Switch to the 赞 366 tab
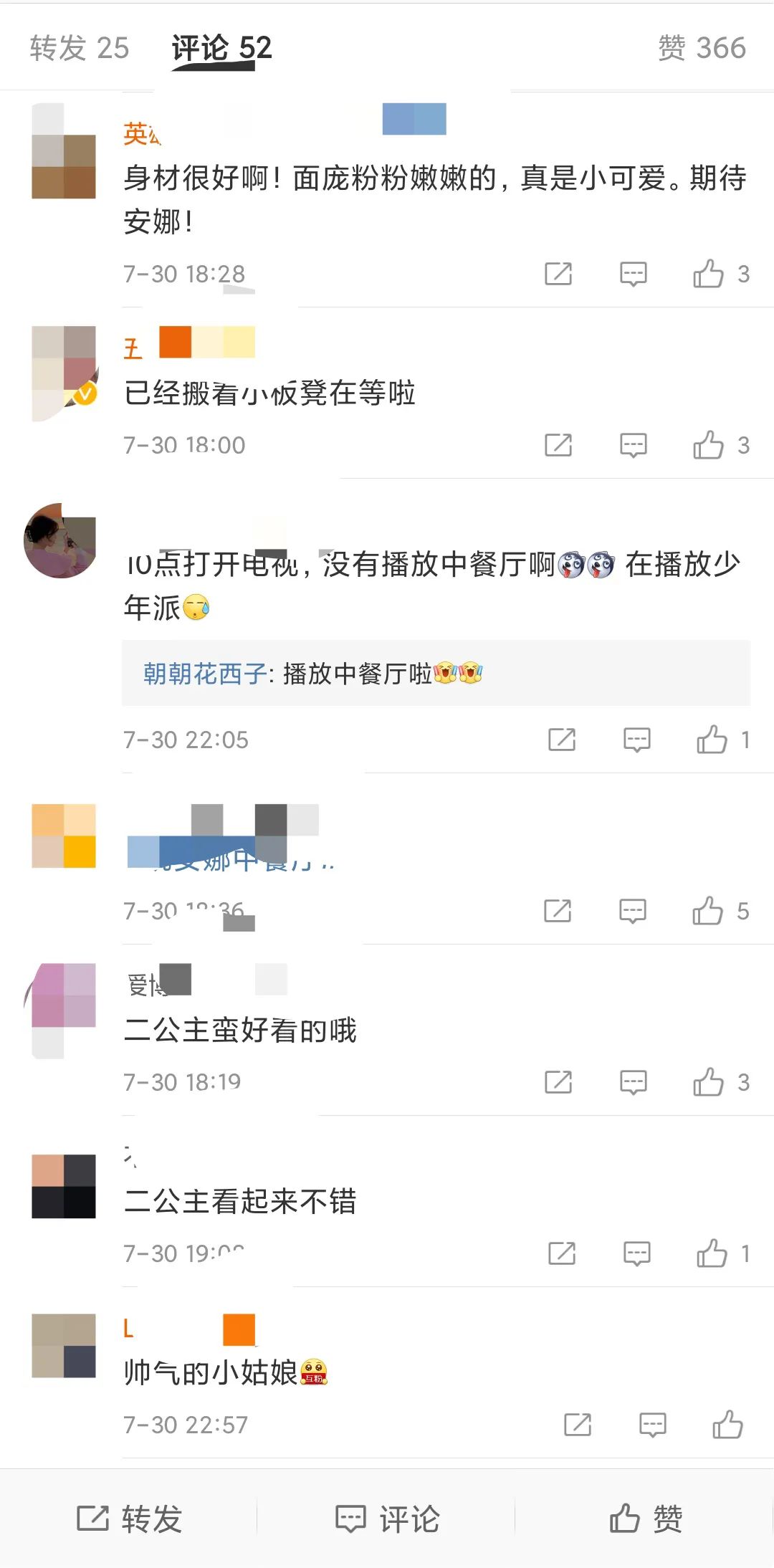Screen dimensions: 774x1568 [x=702, y=48]
